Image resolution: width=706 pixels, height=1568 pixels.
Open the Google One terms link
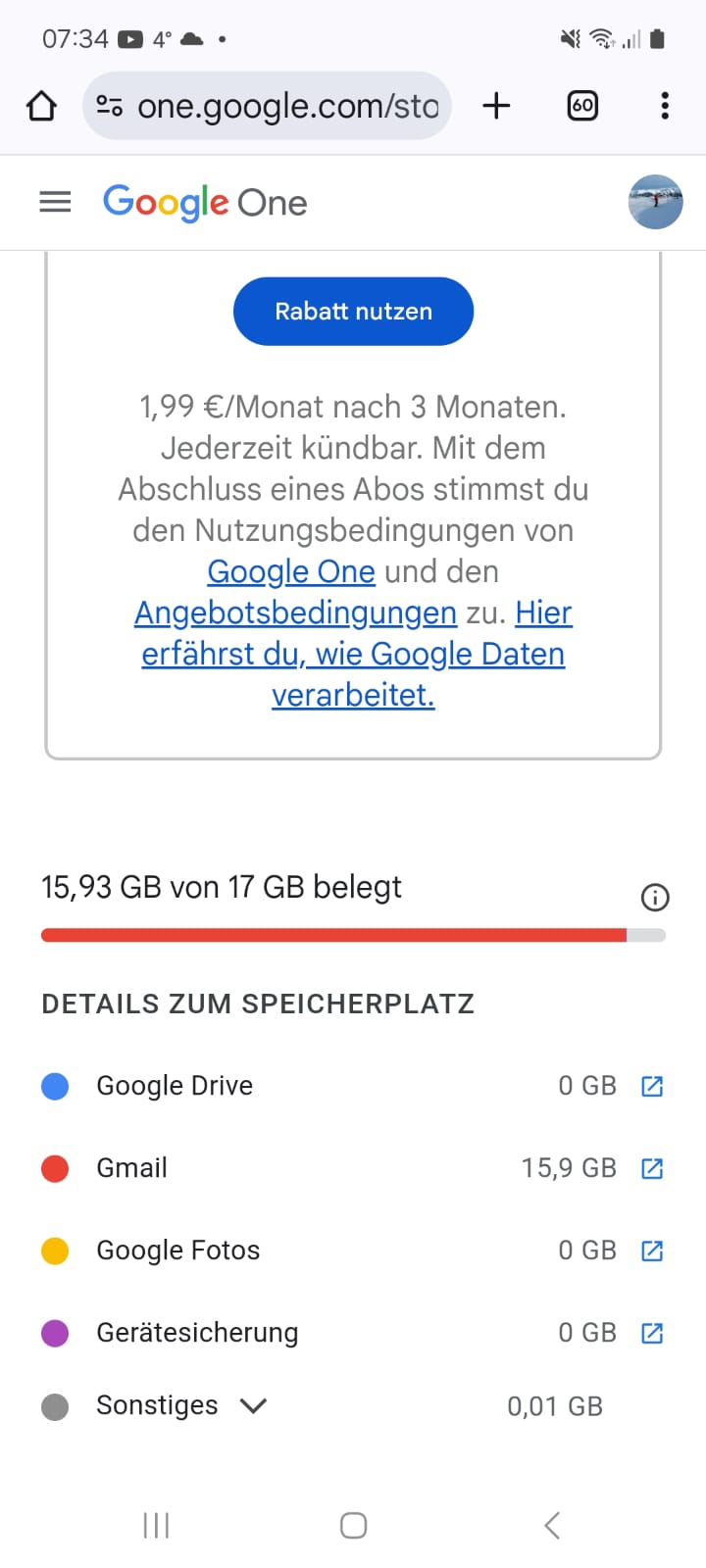click(291, 571)
